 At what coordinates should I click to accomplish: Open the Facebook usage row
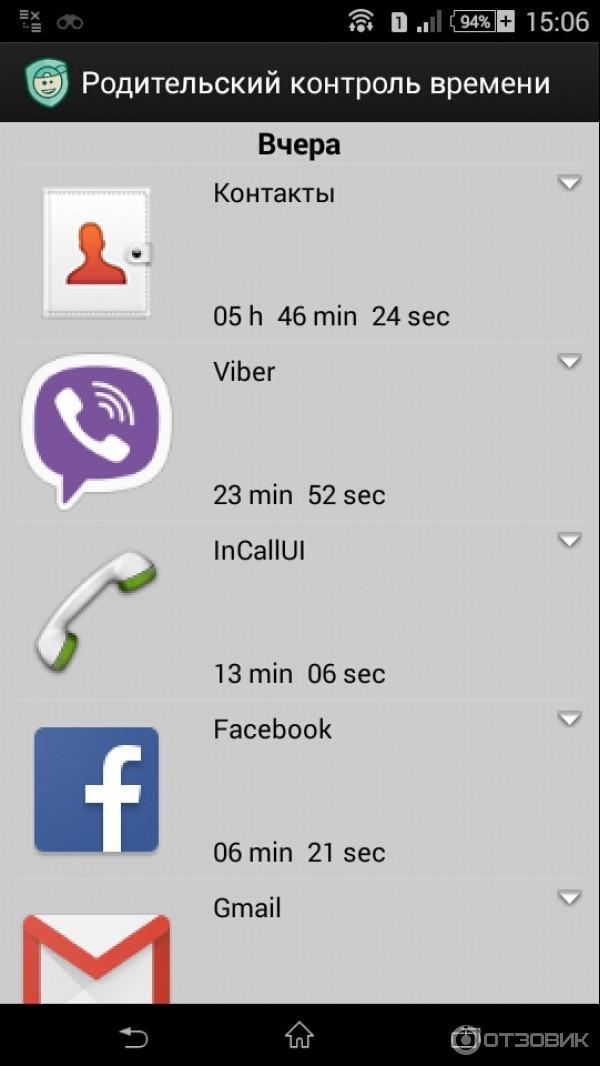point(300,790)
